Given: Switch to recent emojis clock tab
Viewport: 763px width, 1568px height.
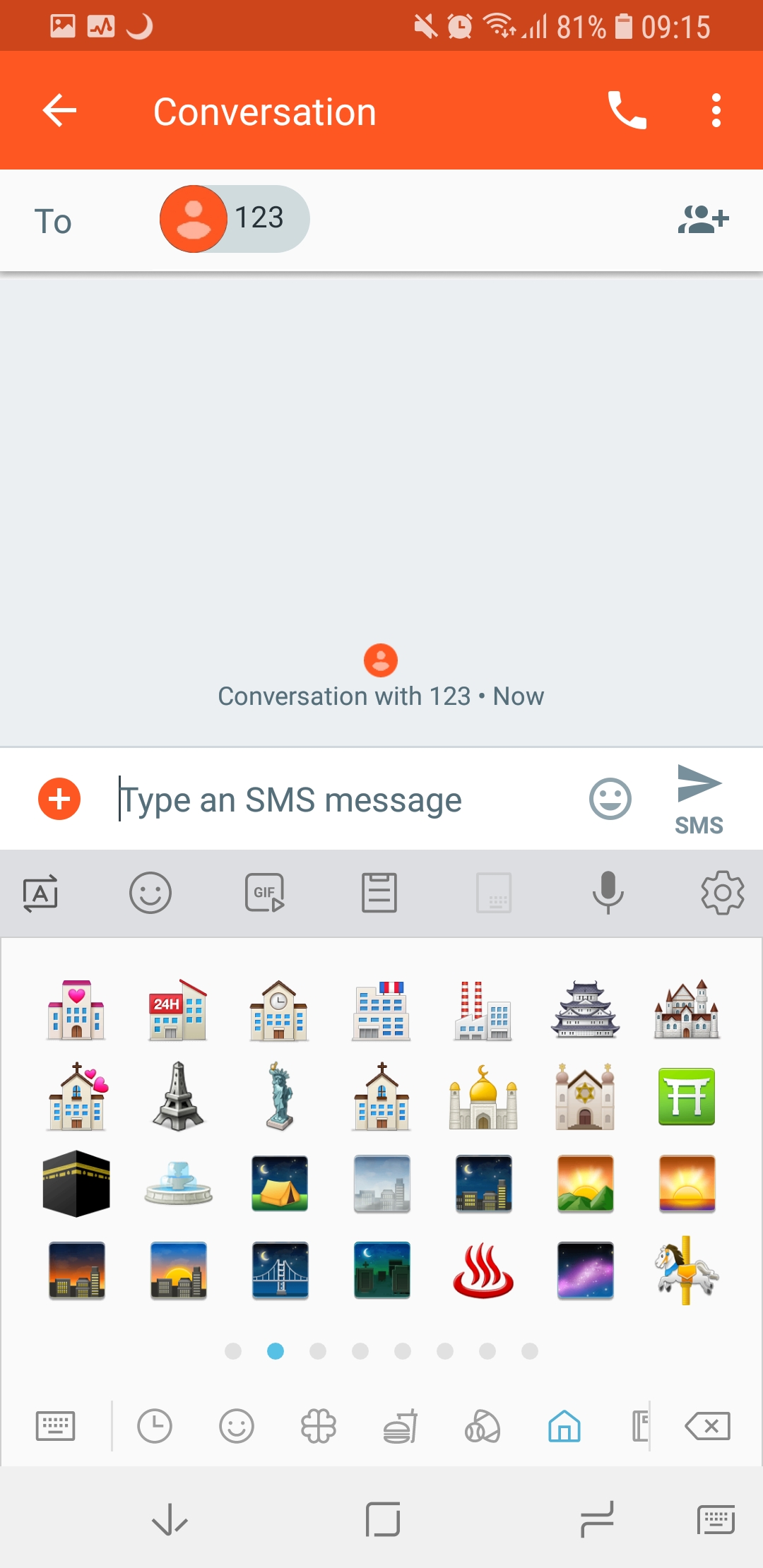Looking at the screenshot, I should click(x=155, y=1426).
